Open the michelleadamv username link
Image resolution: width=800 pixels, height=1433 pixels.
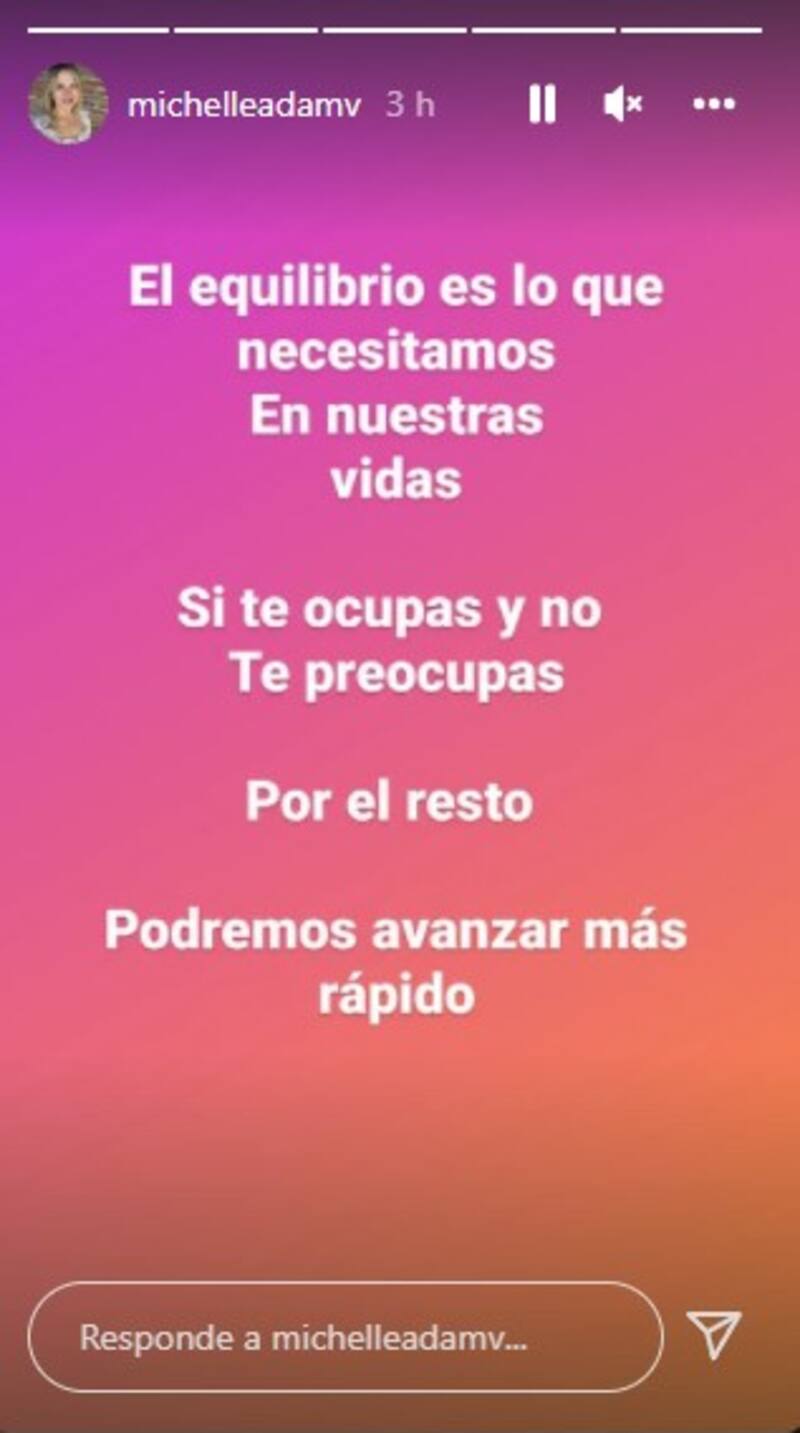click(243, 105)
